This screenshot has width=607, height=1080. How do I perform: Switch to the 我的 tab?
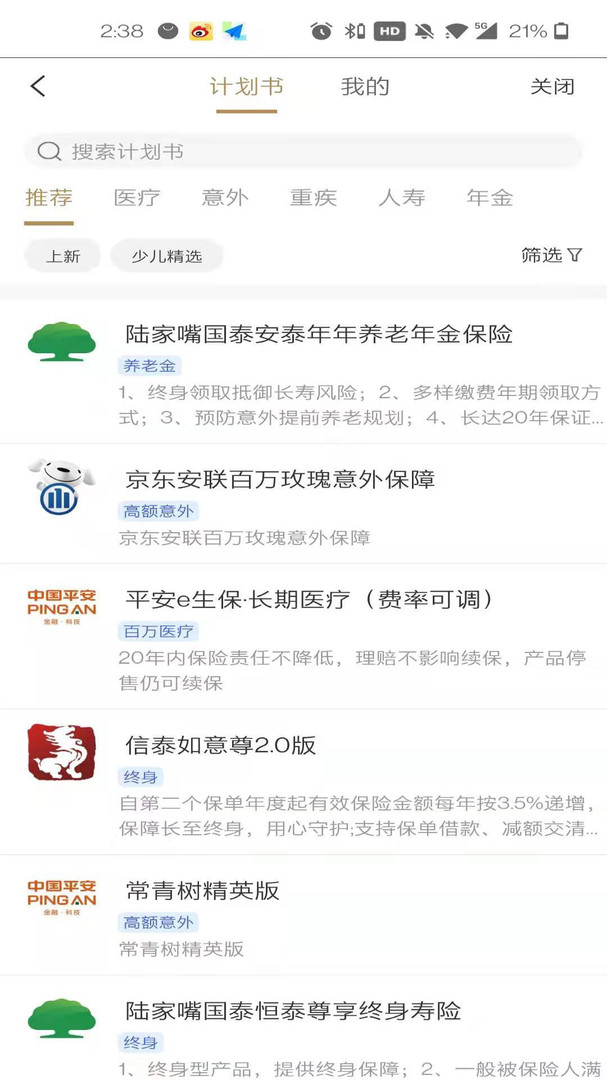click(x=365, y=87)
